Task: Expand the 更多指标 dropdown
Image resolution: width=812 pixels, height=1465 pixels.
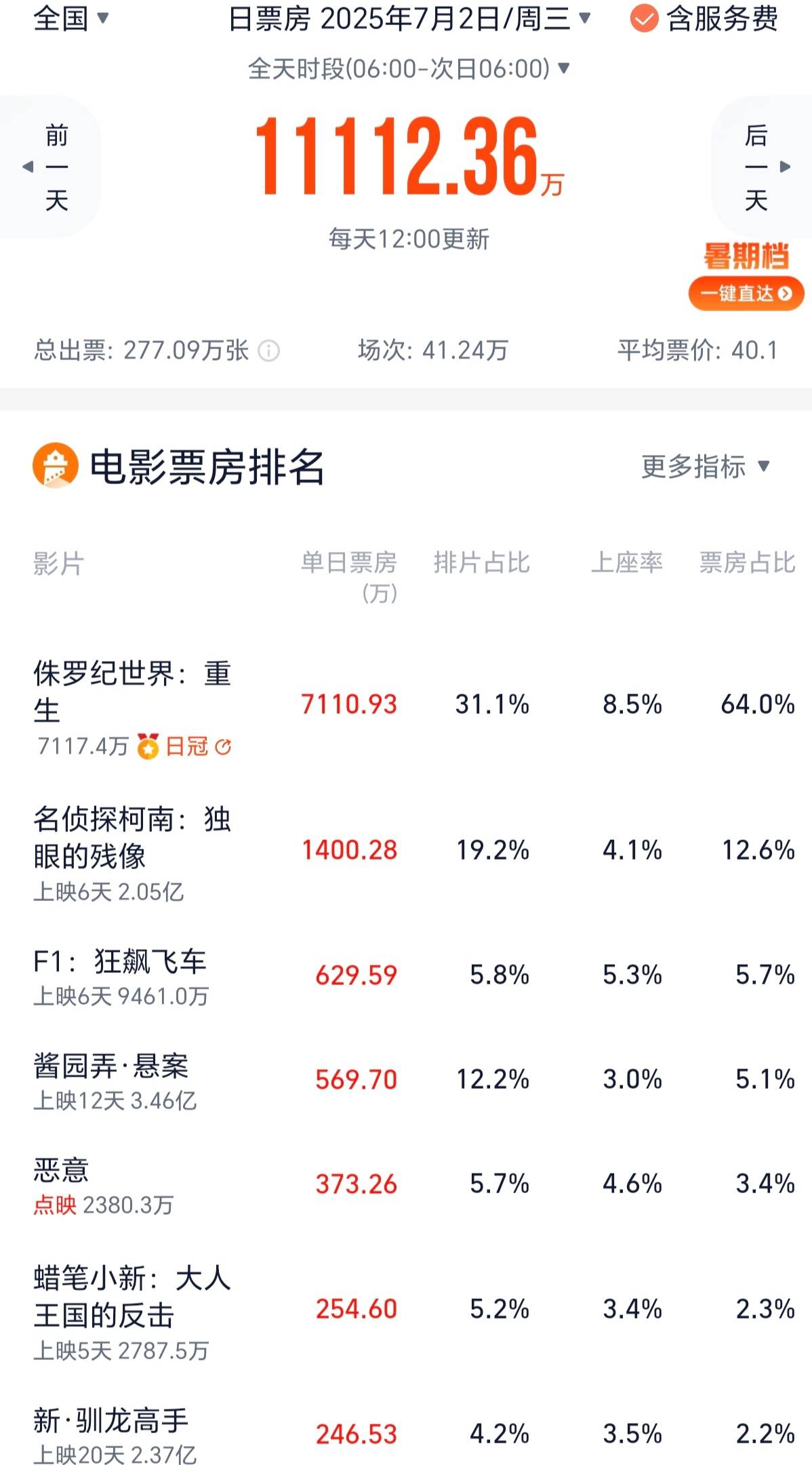Action: [706, 466]
